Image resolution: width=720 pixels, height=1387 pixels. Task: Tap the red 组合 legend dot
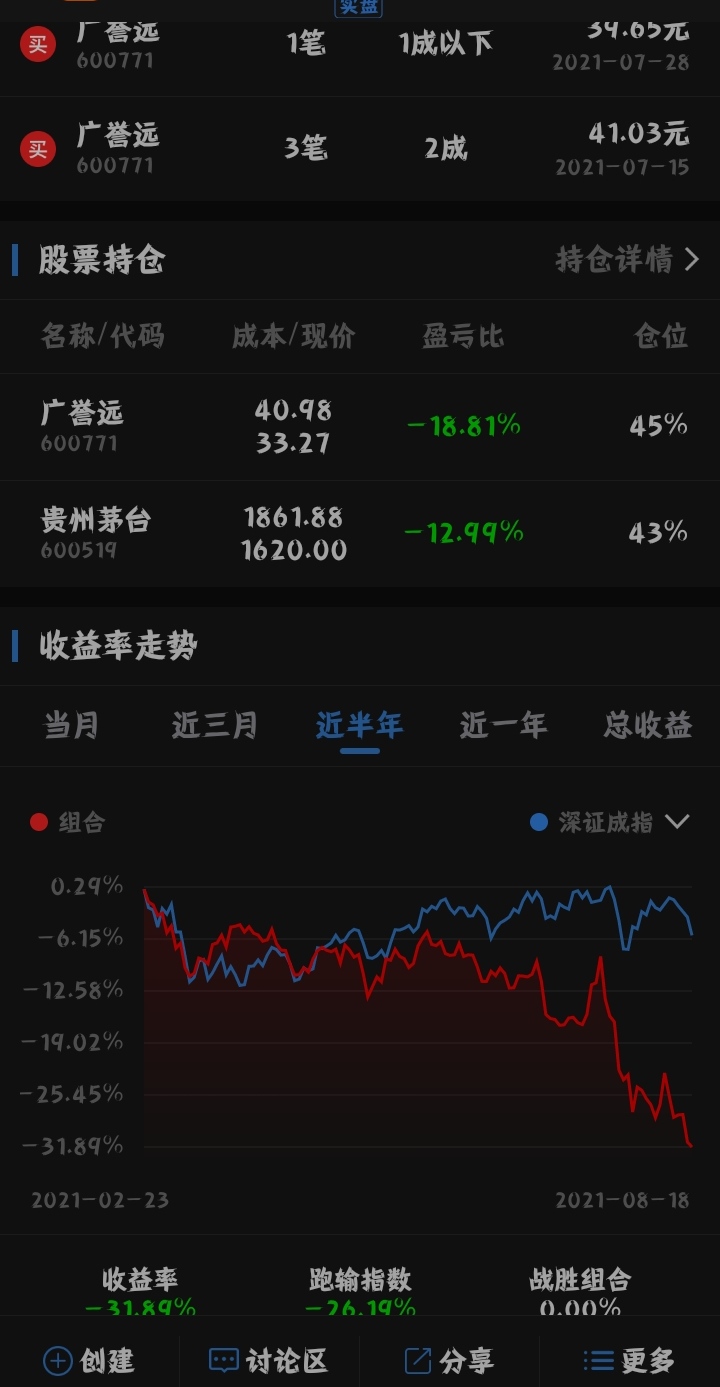click(38, 822)
